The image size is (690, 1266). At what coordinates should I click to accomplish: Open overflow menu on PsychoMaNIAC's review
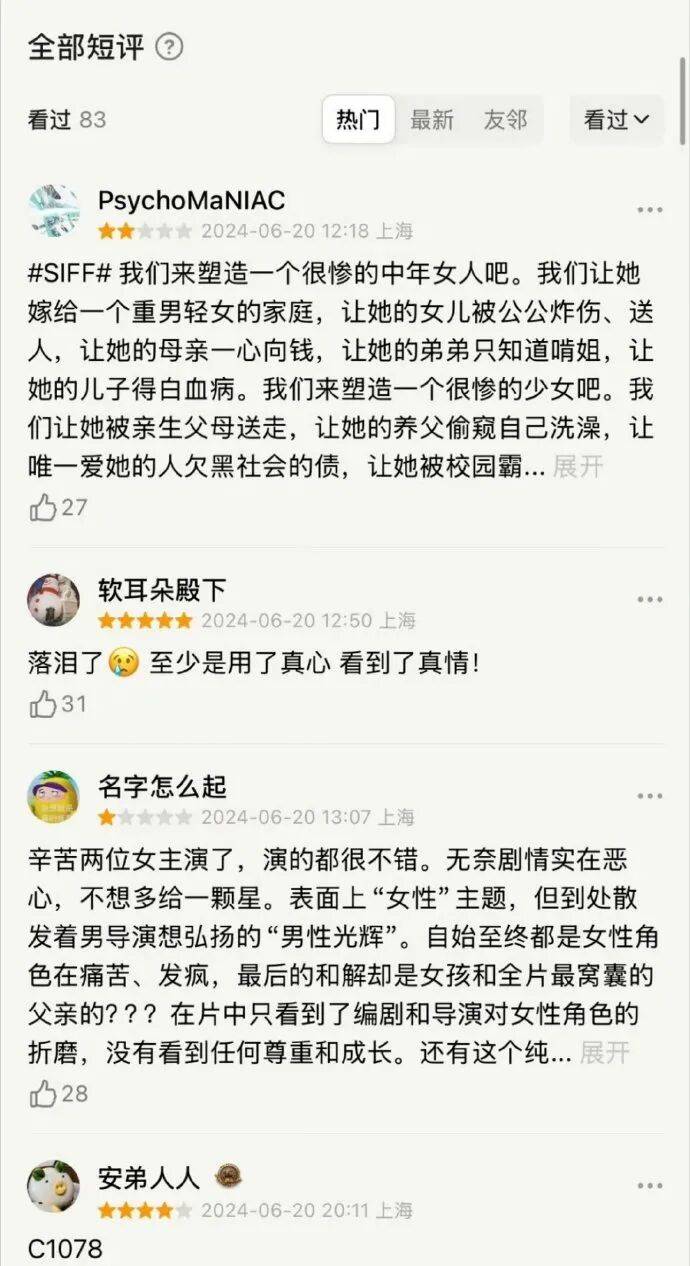pyautogui.click(x=650, y=210)
